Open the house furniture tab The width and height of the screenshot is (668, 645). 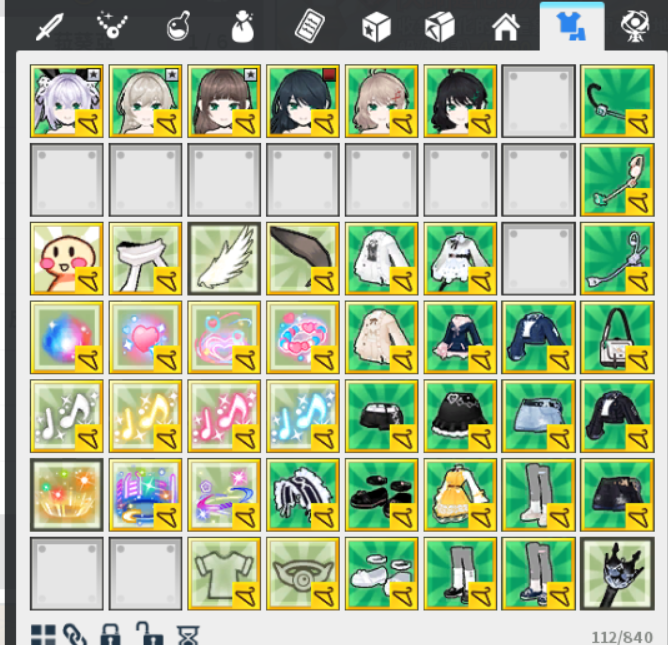point(507,26)
